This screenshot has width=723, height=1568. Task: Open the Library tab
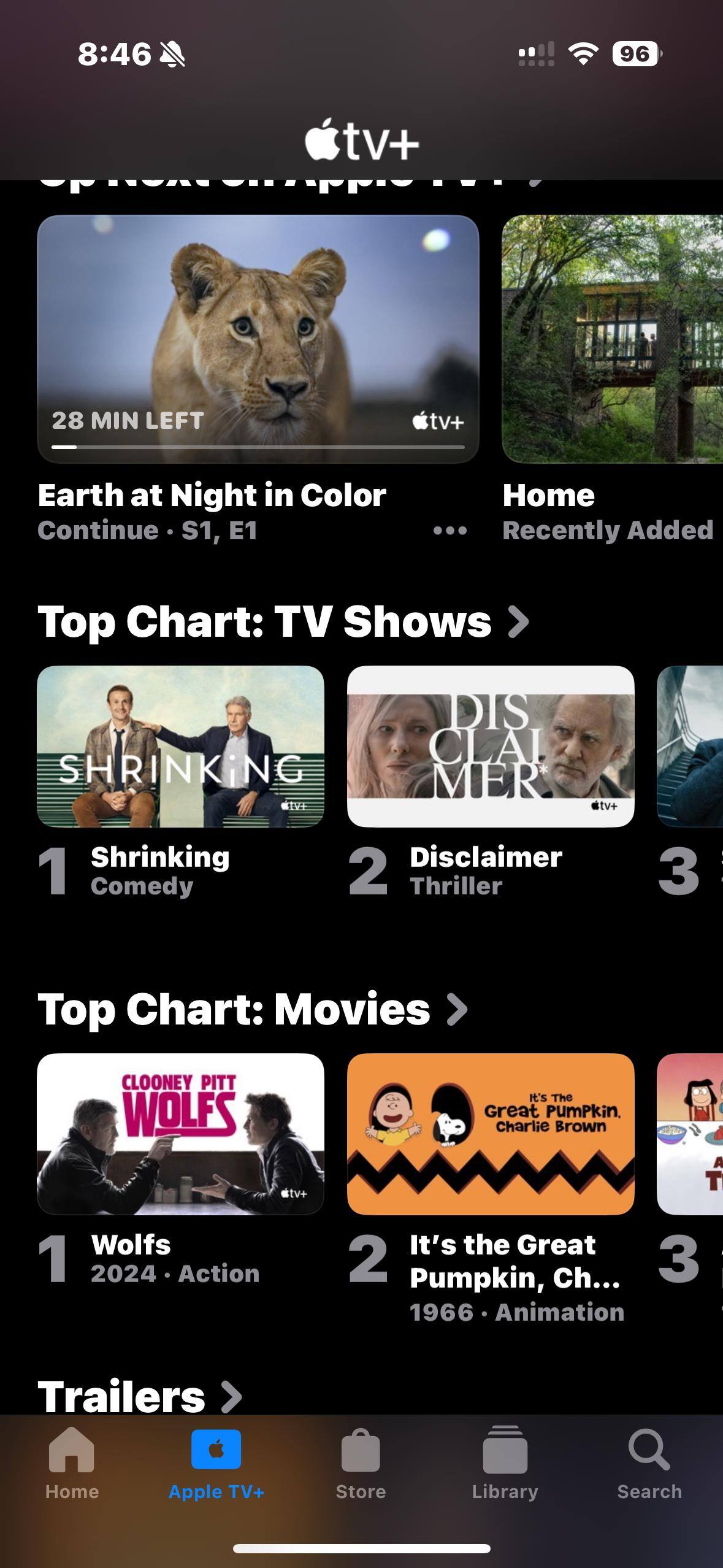pos(505,1463)
